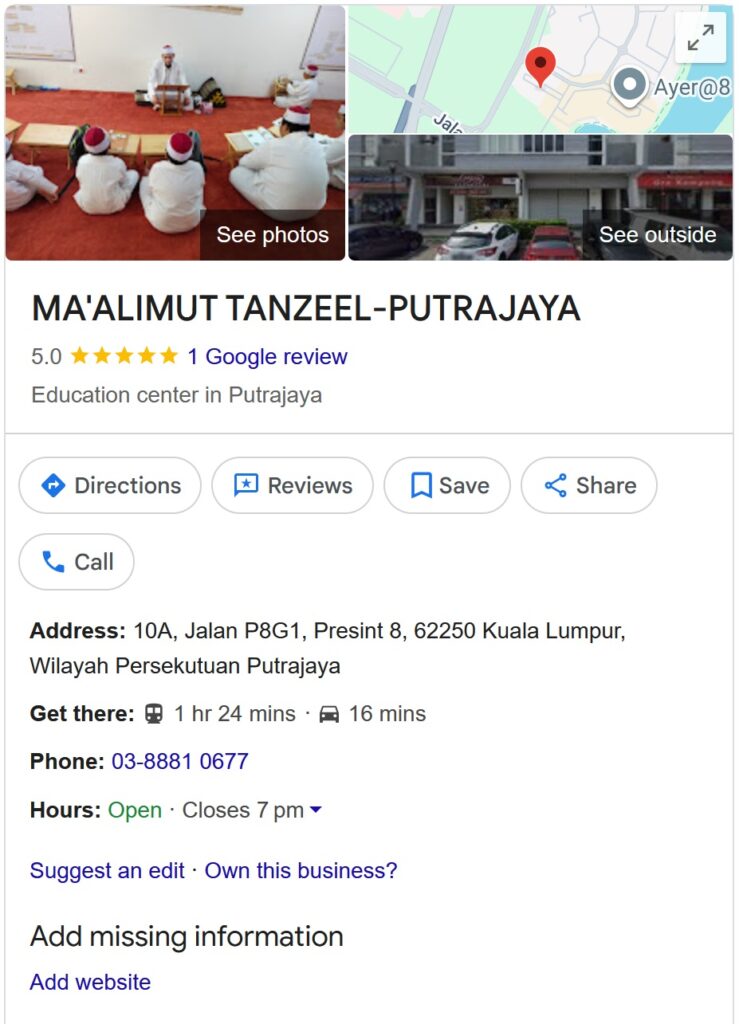Get Directions to the education center

pyautogui.click(x=110, y=485)
